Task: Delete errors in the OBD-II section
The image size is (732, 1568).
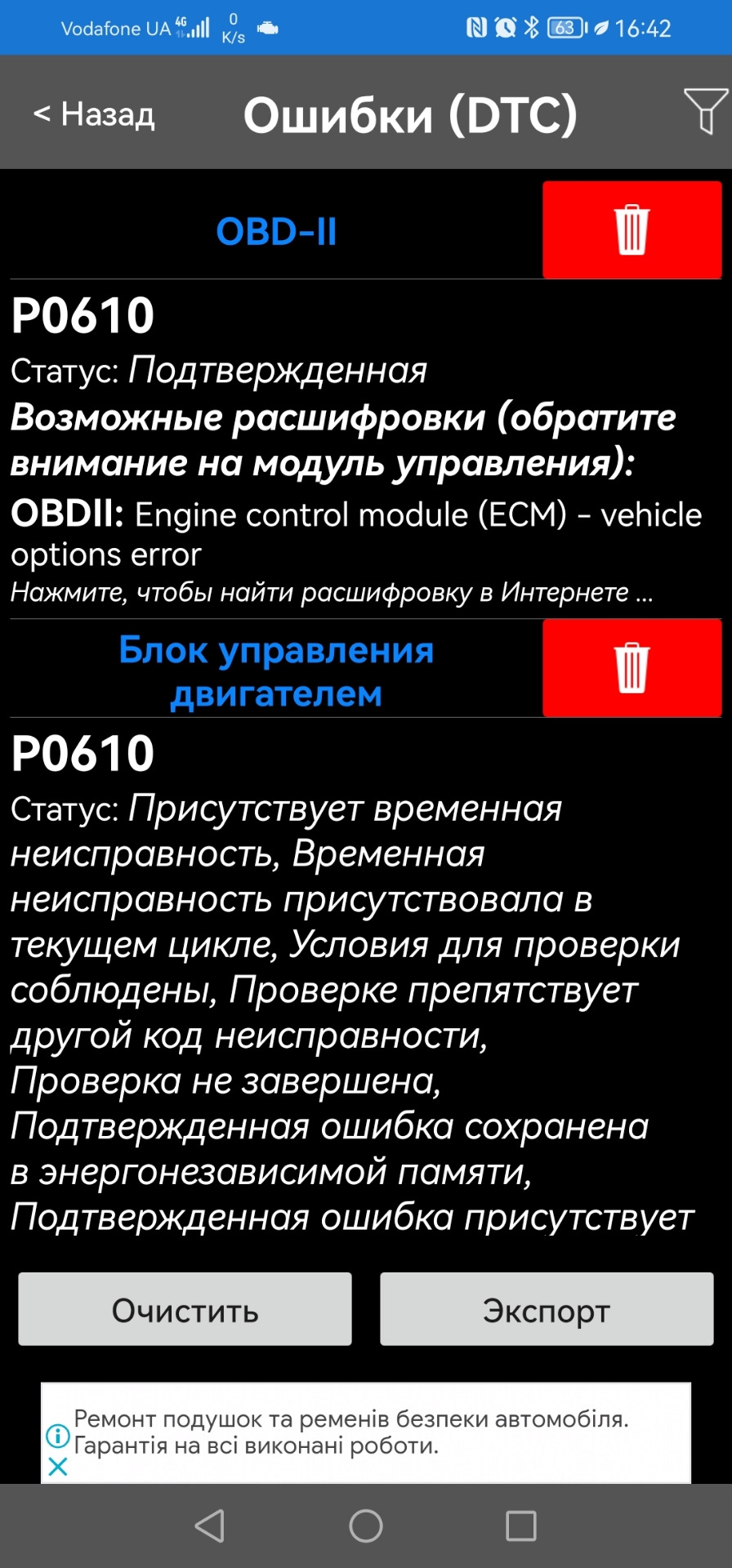Action: [632, 230]
